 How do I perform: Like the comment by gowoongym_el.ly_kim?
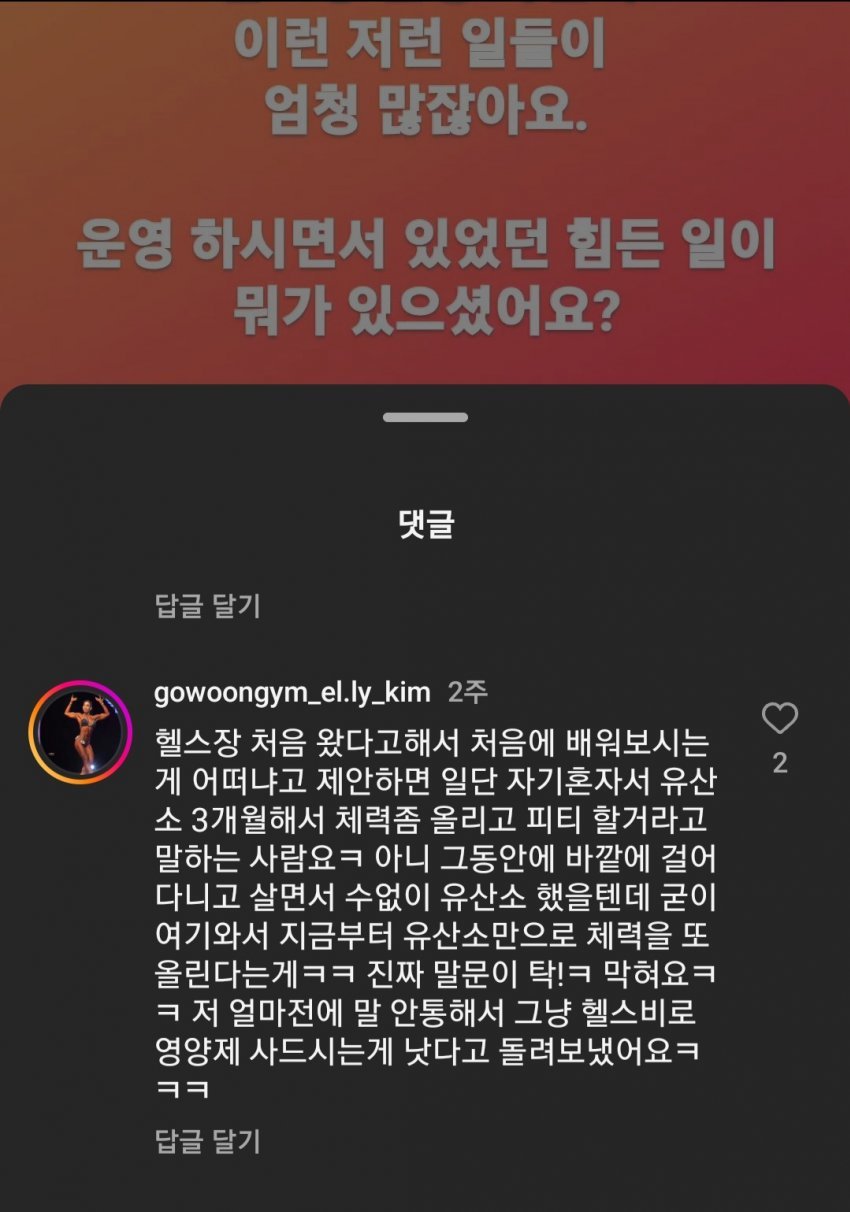coord(779,718)
